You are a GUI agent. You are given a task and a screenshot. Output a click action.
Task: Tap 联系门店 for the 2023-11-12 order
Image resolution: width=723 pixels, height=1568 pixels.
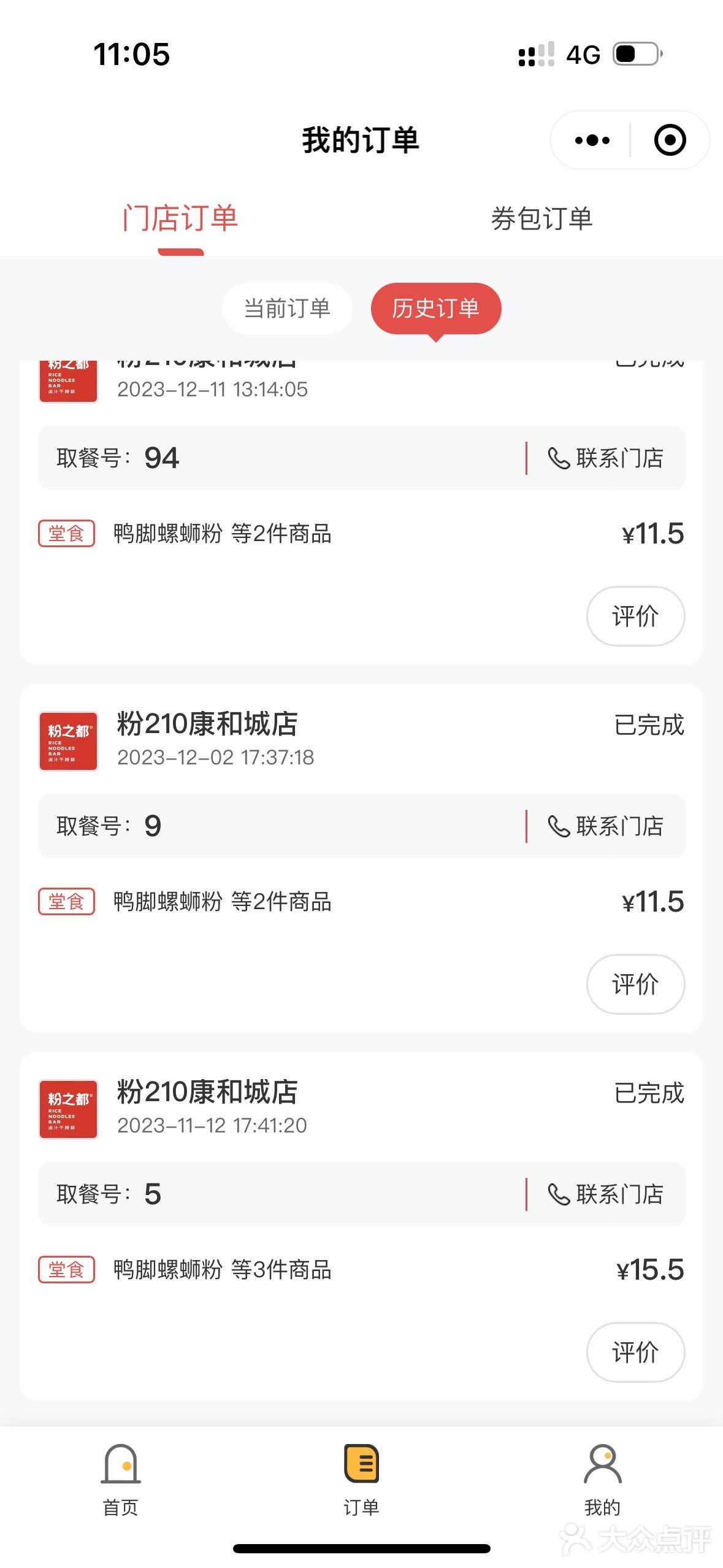pos(619,1195)
